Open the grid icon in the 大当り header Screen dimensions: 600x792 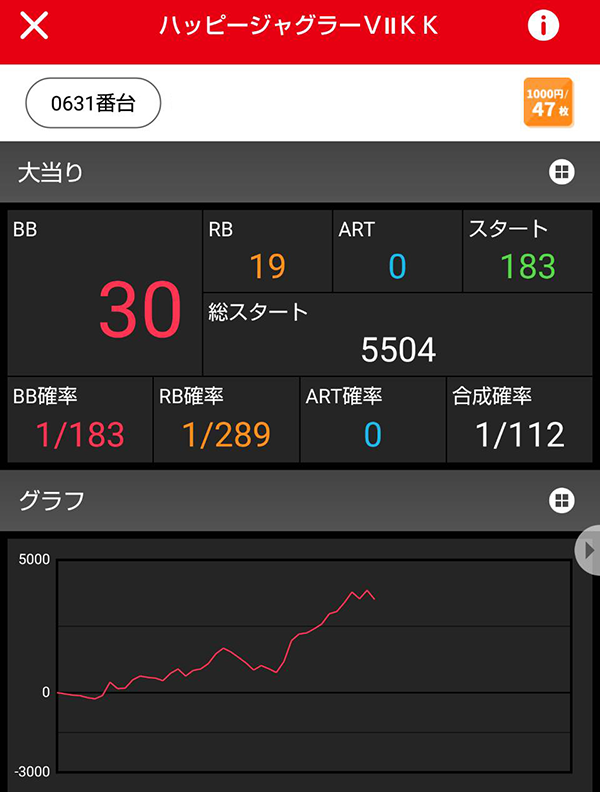click(561, 172)
